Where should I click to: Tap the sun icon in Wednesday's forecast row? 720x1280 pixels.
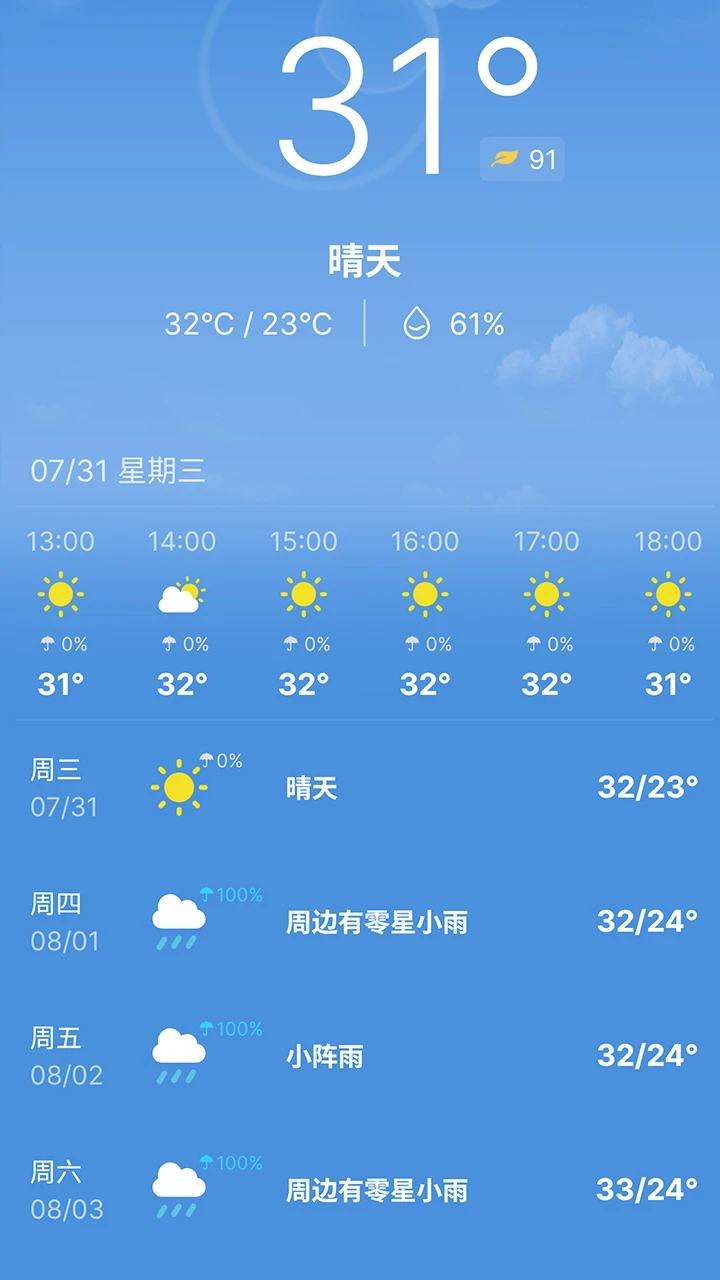click(180, 788)
